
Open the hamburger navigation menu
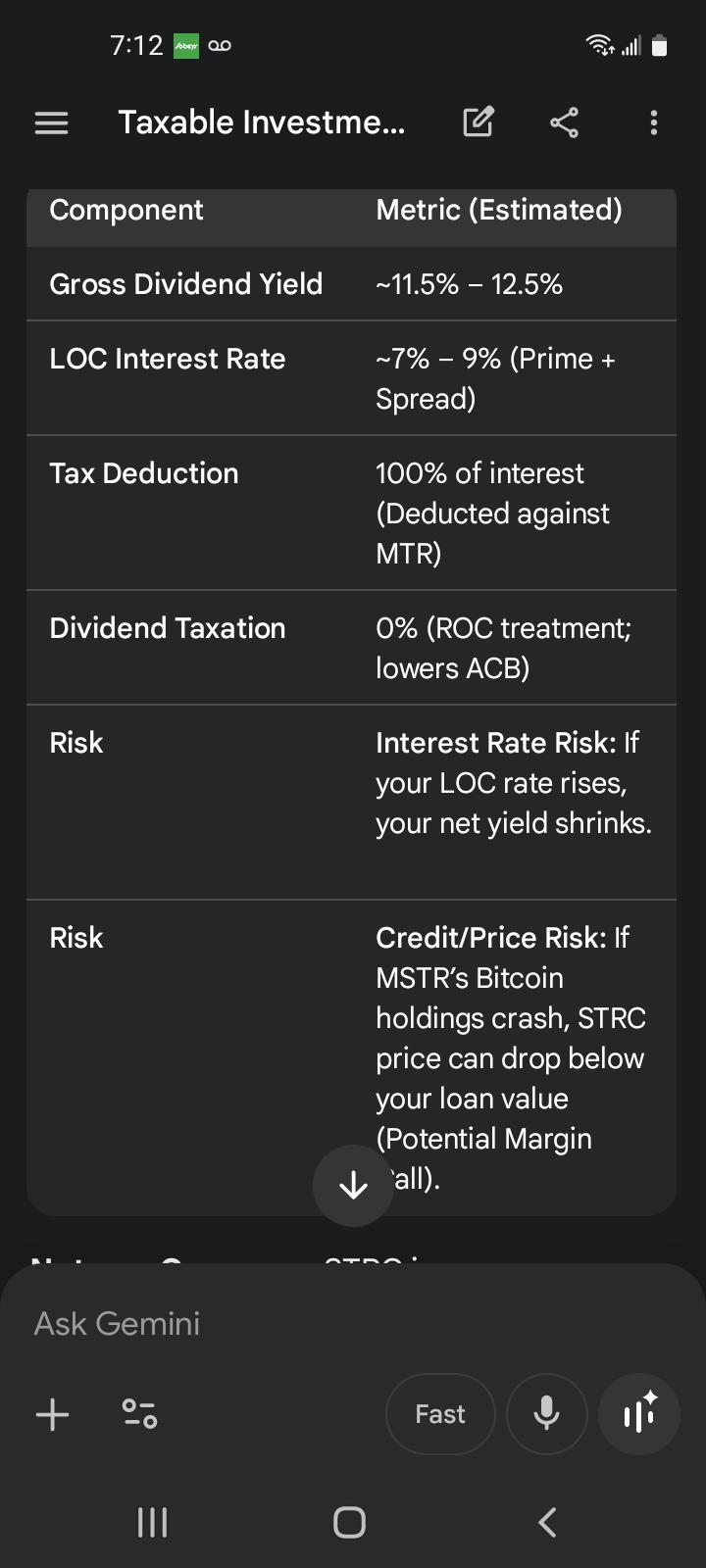tap(52, 122)
